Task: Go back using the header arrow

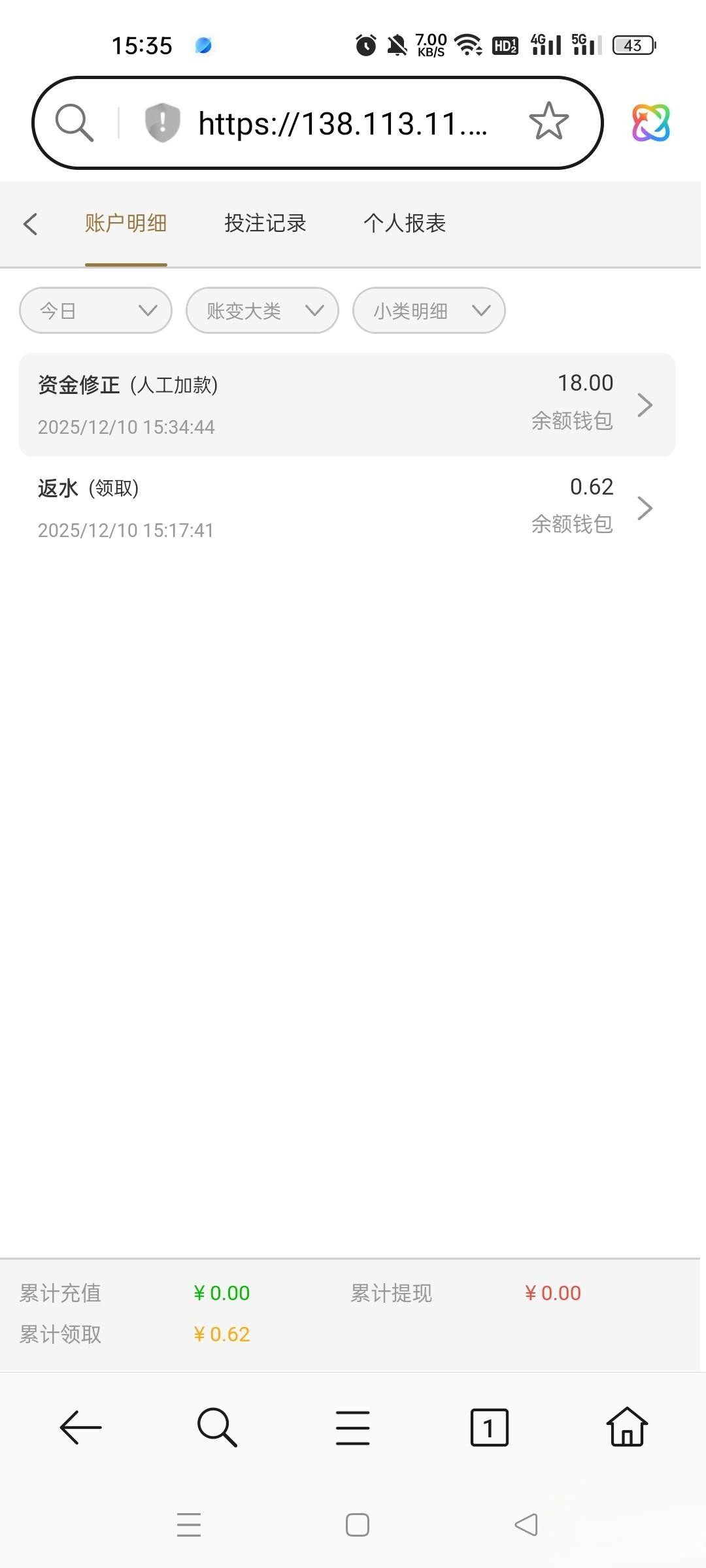Action: point(30,223)
